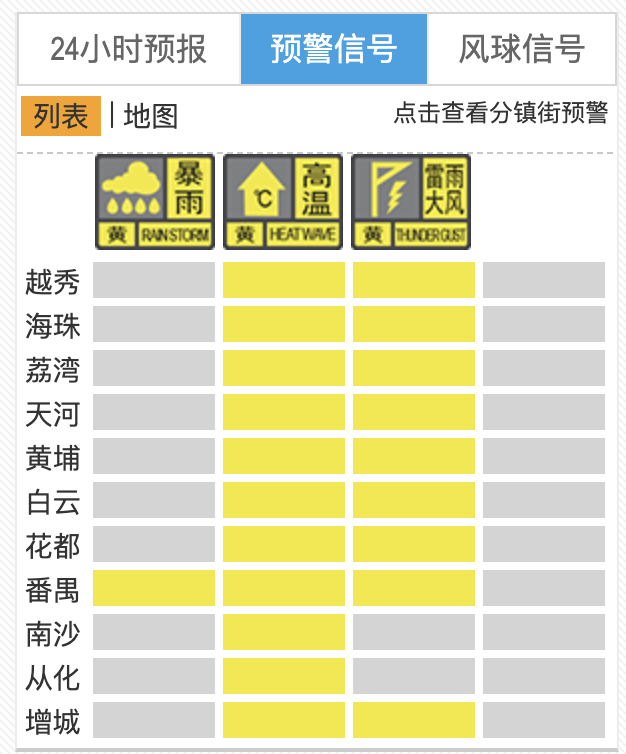626x754 pixels.
Task: Open 点击查看分镇街预警 link
Action: (x=500, y=114)
